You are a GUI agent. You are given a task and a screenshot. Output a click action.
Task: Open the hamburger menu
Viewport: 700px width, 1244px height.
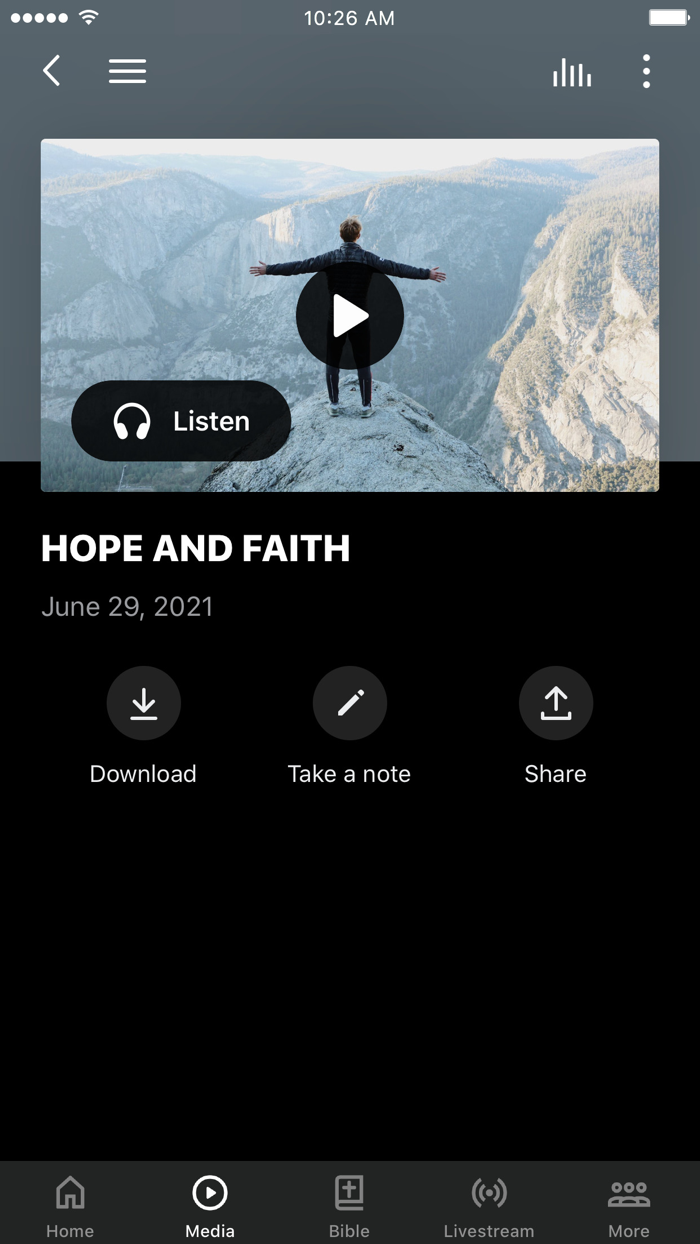127,71
